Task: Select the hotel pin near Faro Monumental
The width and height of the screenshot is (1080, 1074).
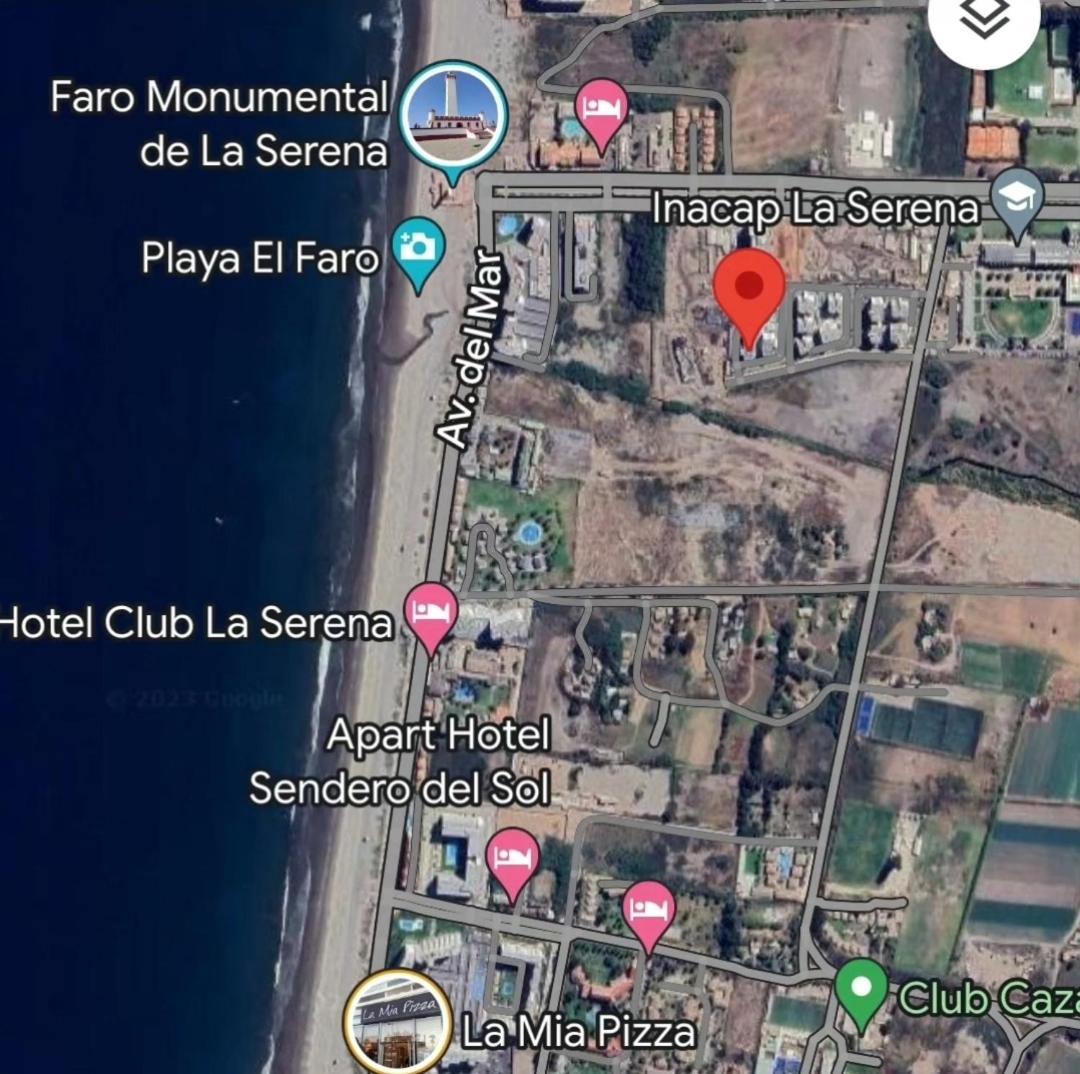Action: pyautogui.click(x=602, y=108)
